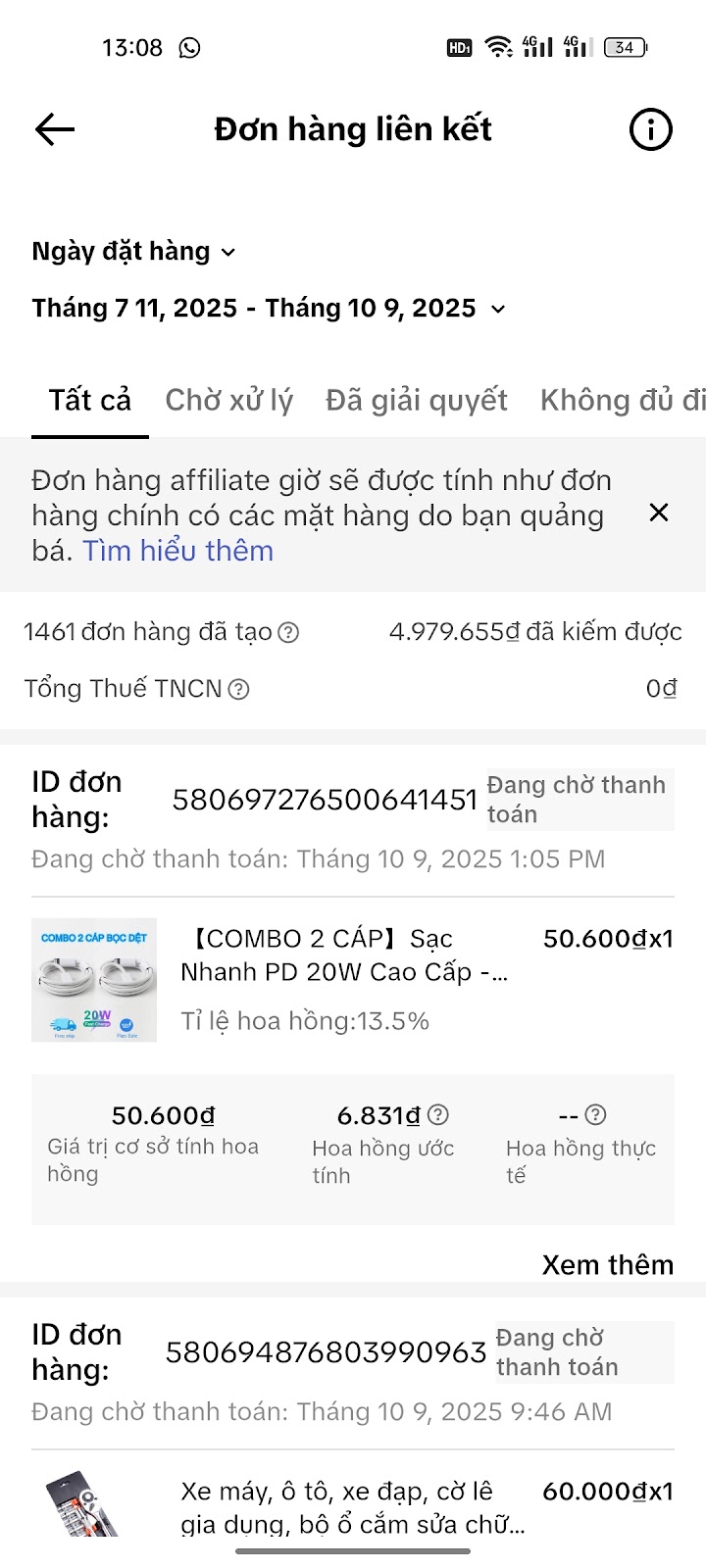Open the Không đủ điều kiện tab
Image resolution: width=706 pixels, height=1568 pixels.
point(622,401)
